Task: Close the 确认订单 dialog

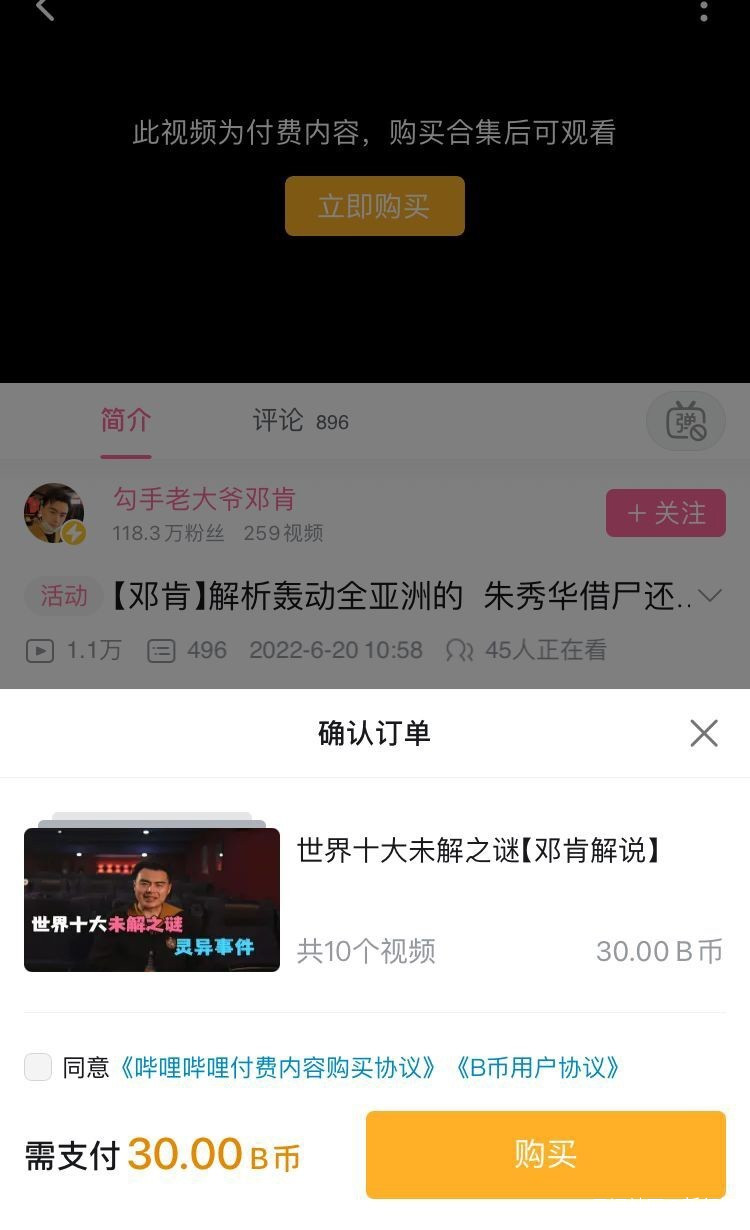Action: (704, 733)
